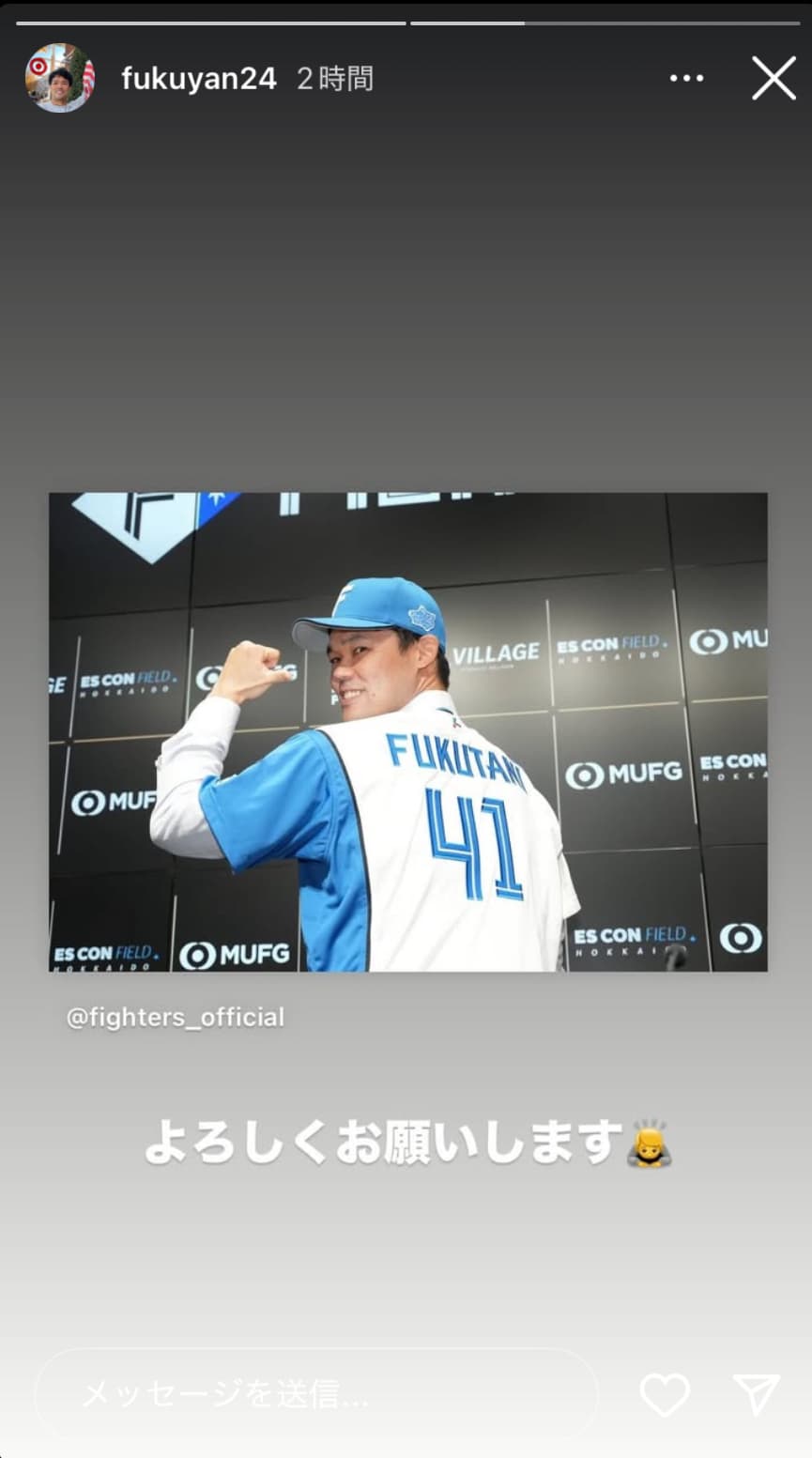Open the three-dot options menu
This screenshot has height=1458, width=812.
pos(686,79)
